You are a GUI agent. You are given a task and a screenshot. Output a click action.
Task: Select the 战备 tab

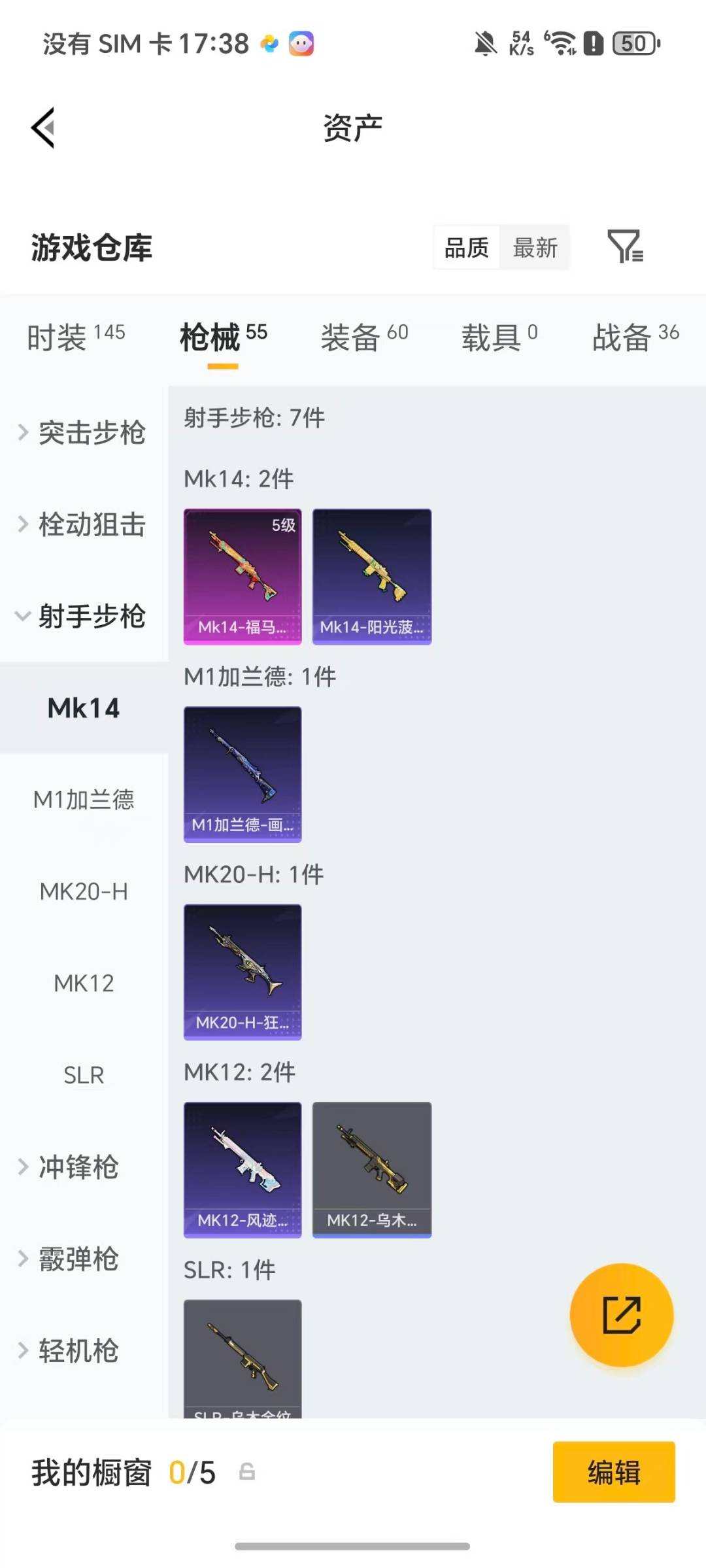(x=635, y=337)
